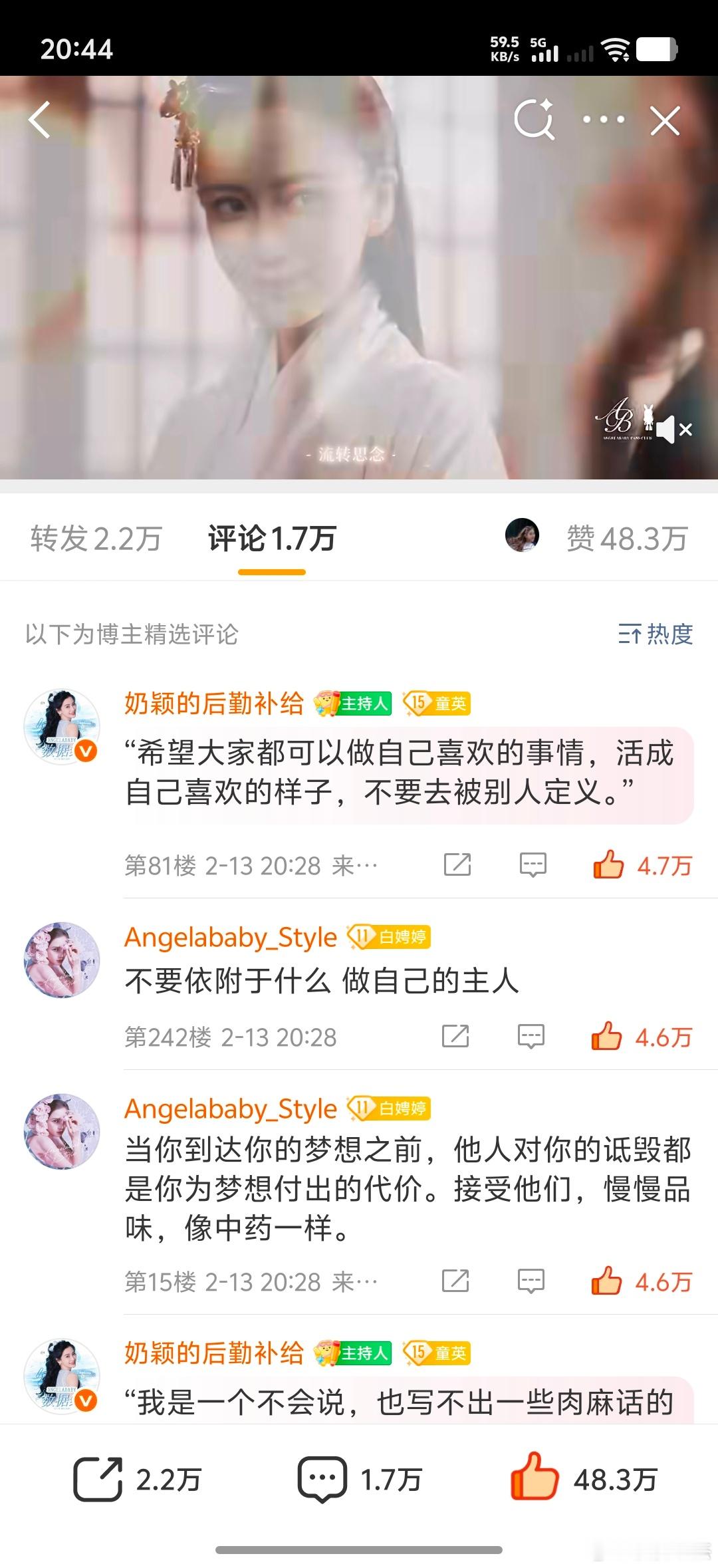Switch to the 转发 2.2万 tab

tap(95, 539)
